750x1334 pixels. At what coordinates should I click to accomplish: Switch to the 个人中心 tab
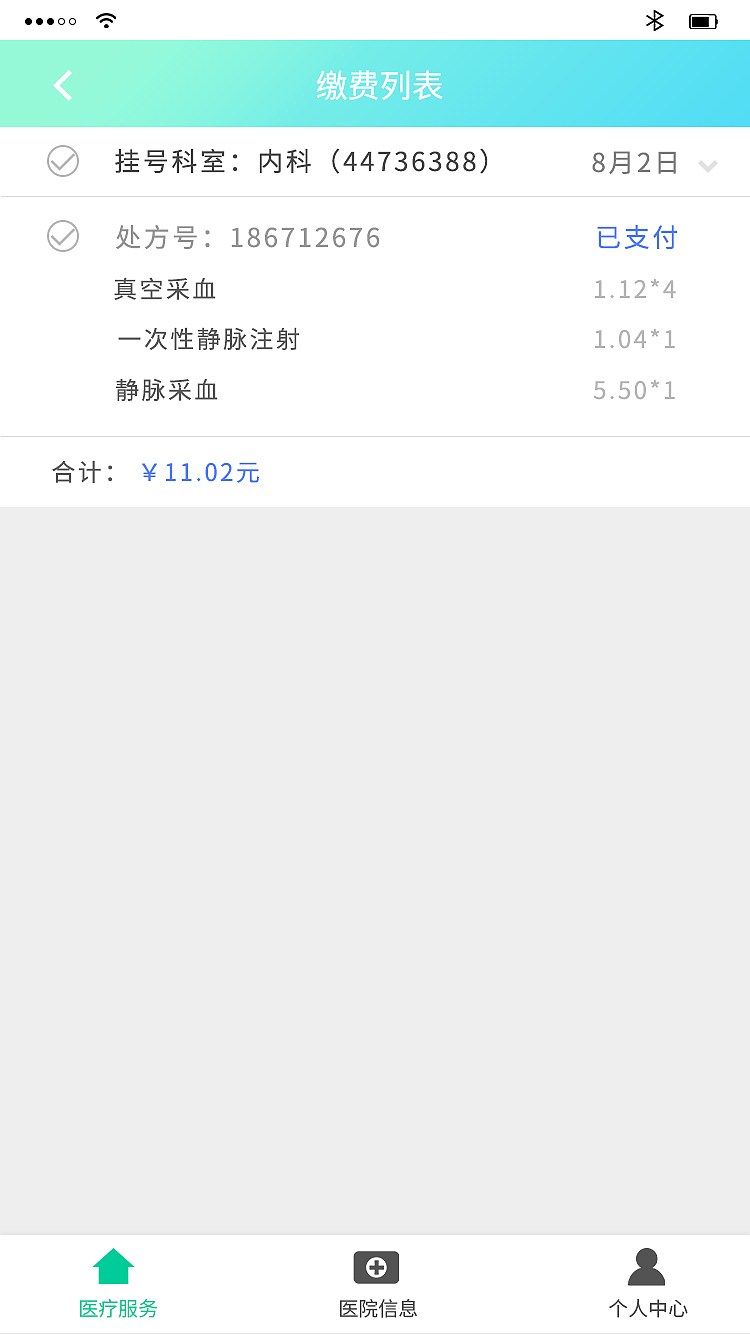pos(646,1285)
